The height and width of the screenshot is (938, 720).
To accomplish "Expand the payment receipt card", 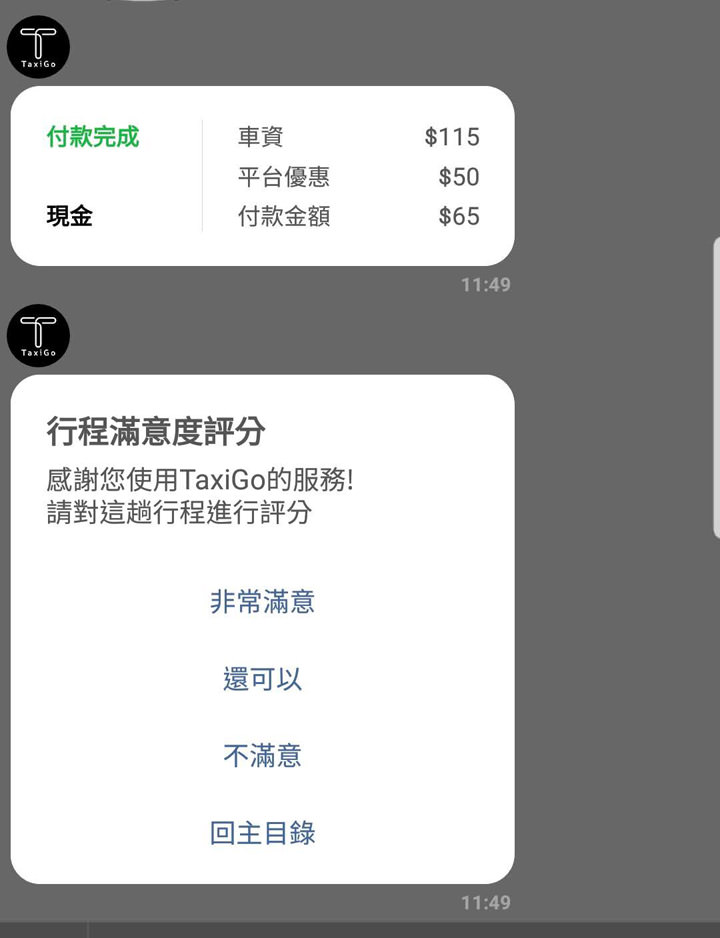I will pyautogui.click(x=262, y=176).
